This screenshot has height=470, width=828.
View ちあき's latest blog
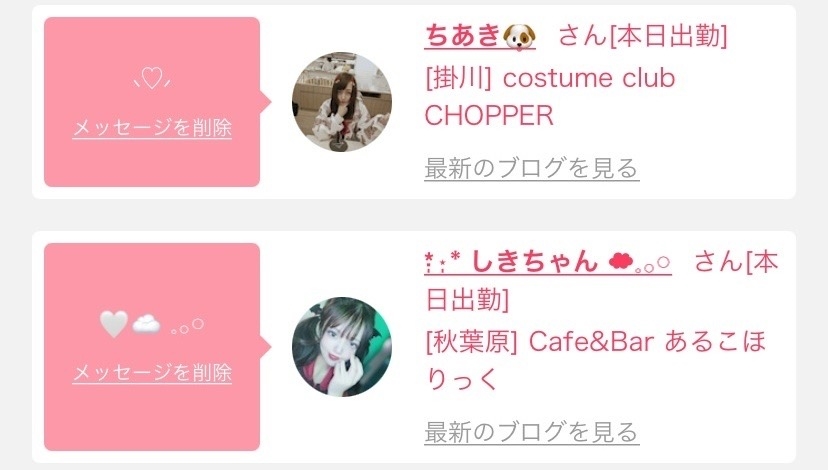(x=531, y=168)
